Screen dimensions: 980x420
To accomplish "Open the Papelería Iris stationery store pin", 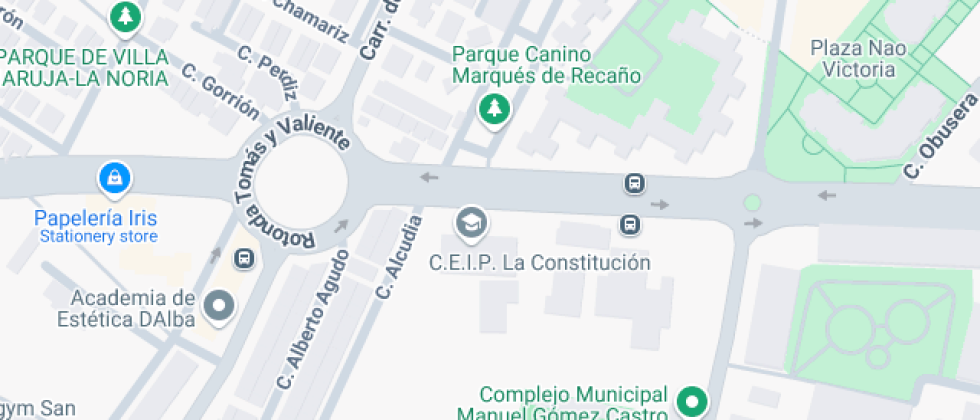I will tap(116, 179).
